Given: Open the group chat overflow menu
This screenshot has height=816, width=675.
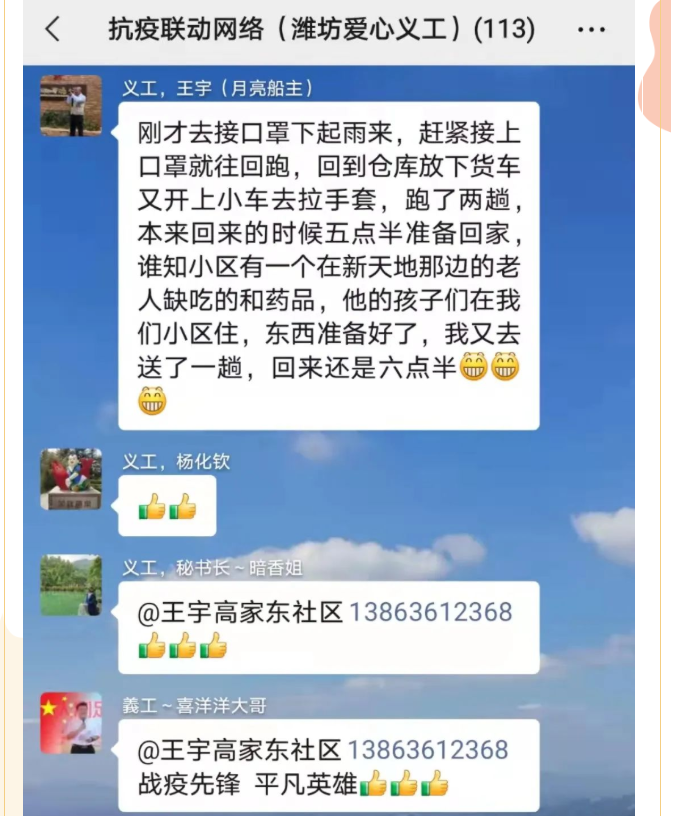Looking at the screenshot, I should point(592,30).
